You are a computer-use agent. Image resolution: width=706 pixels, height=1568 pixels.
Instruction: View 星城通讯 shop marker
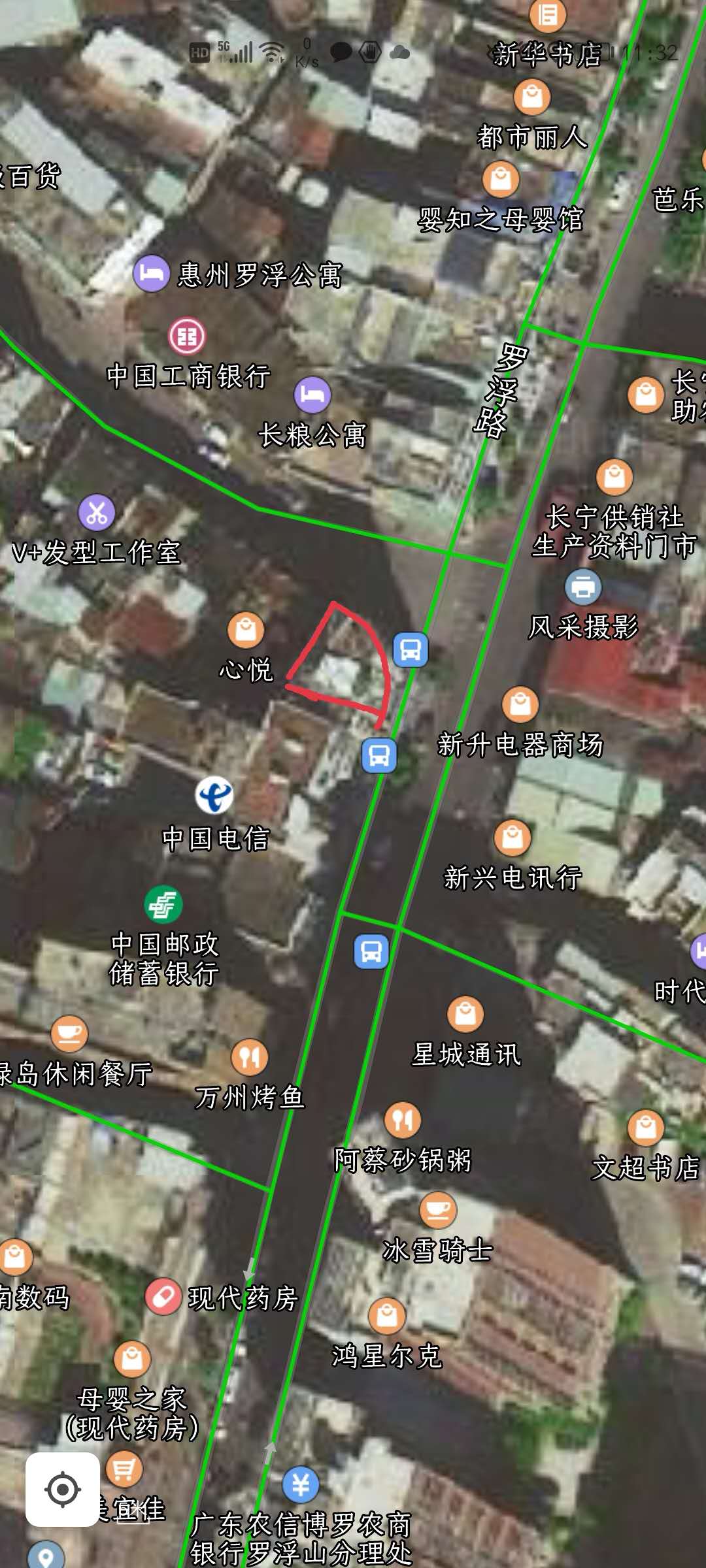point(465,1014)
